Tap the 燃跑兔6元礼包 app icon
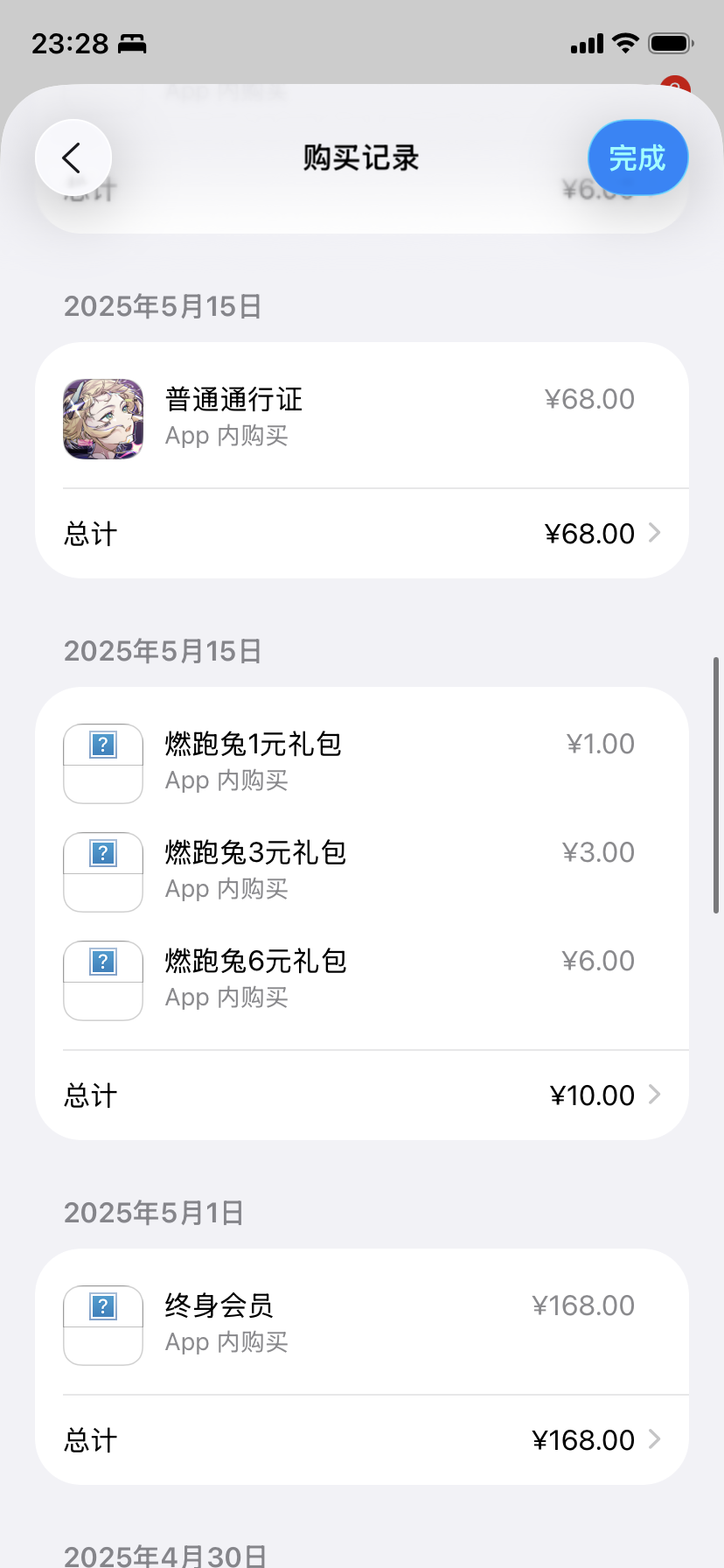The image size is (724, 1568). pos(102,980)
